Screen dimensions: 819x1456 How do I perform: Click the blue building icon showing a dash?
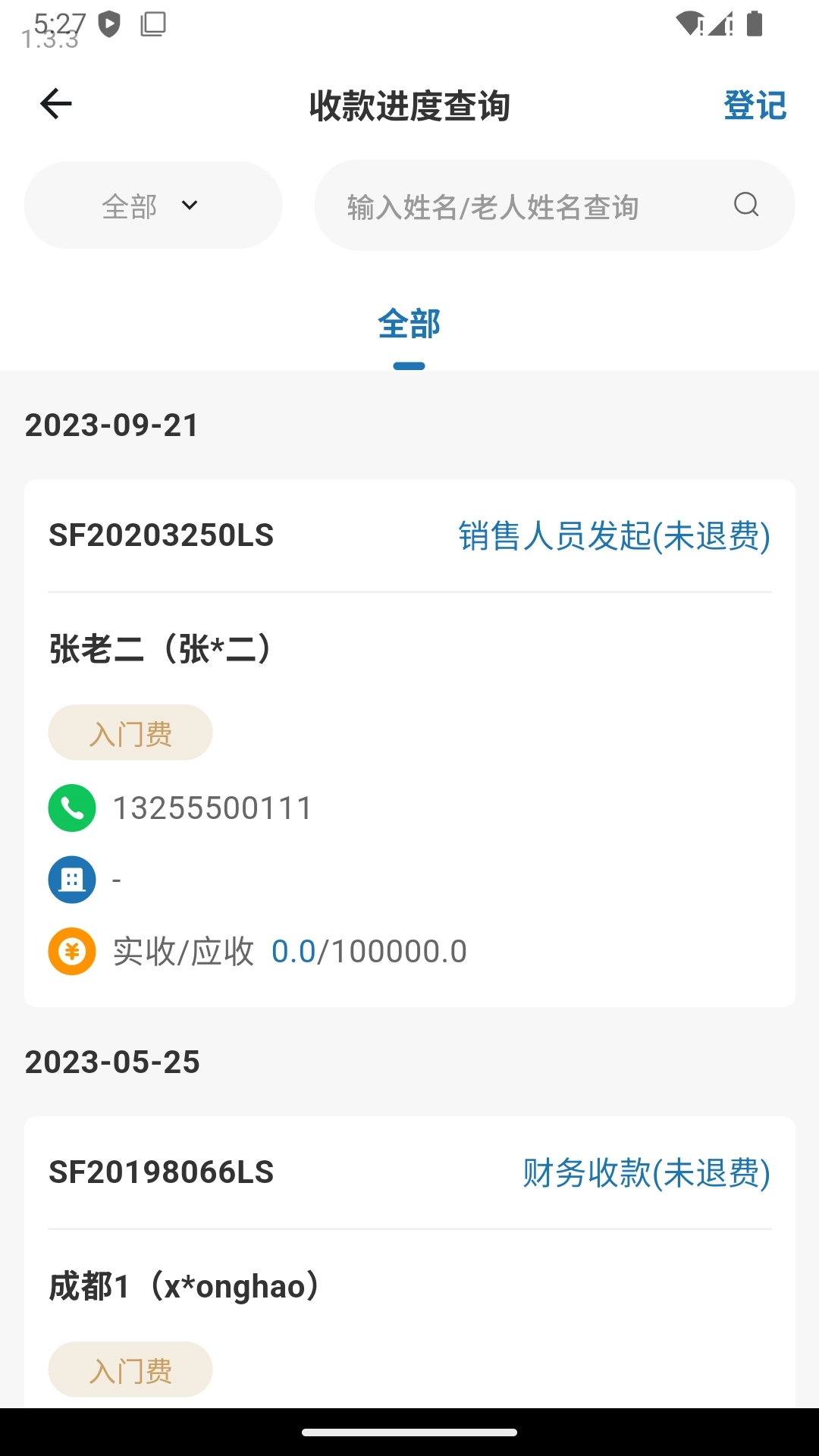tap(71, 879)
